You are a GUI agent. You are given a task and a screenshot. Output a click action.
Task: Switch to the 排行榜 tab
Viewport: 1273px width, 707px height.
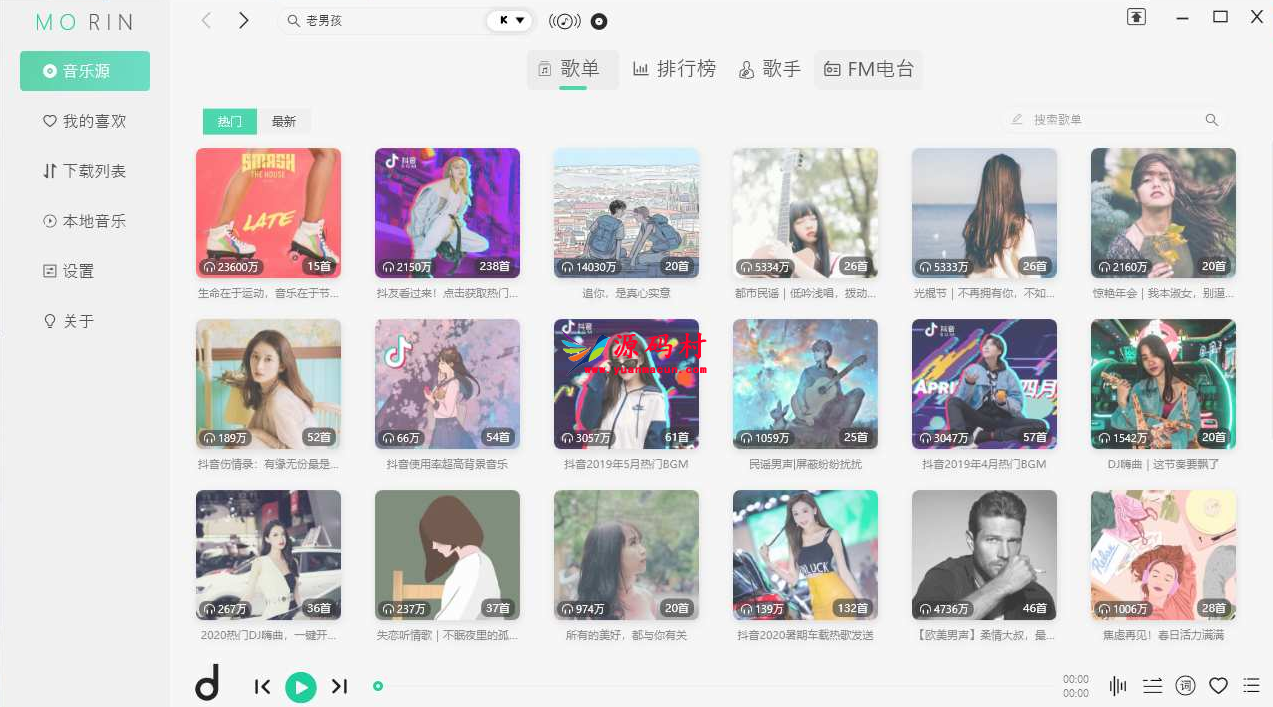(x=674, y=69)
